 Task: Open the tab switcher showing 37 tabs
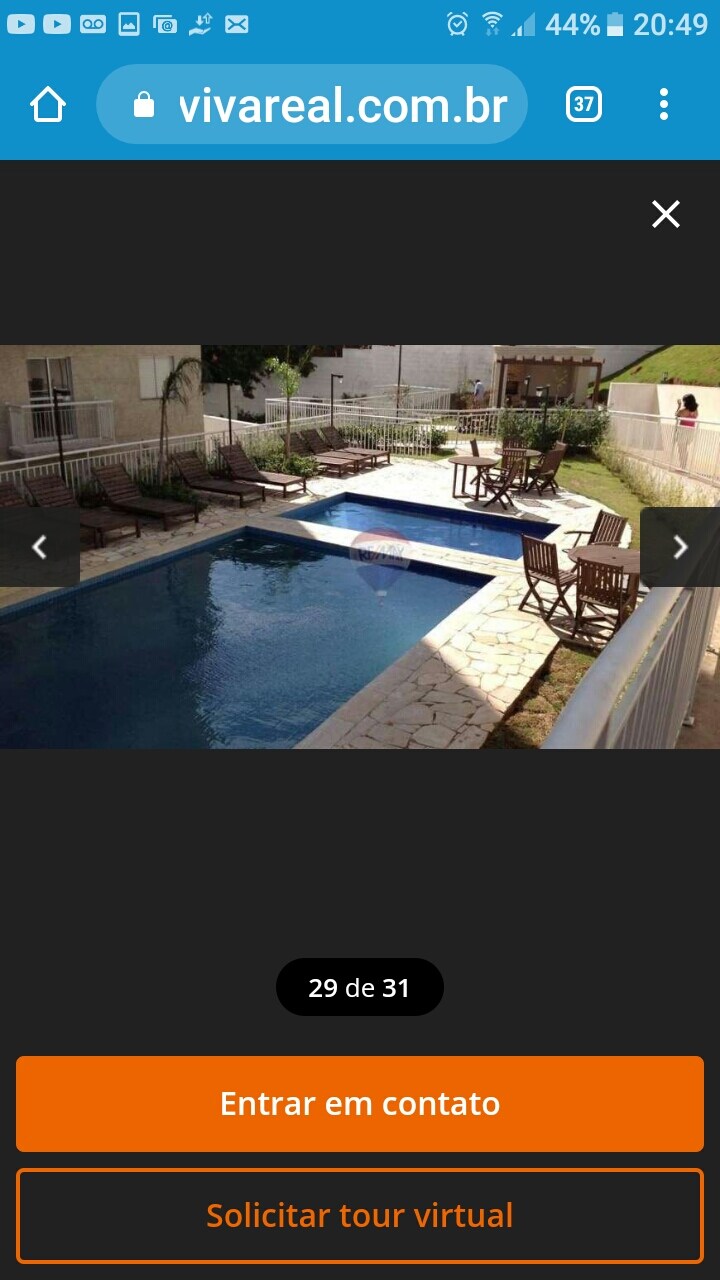coord(584,105)
